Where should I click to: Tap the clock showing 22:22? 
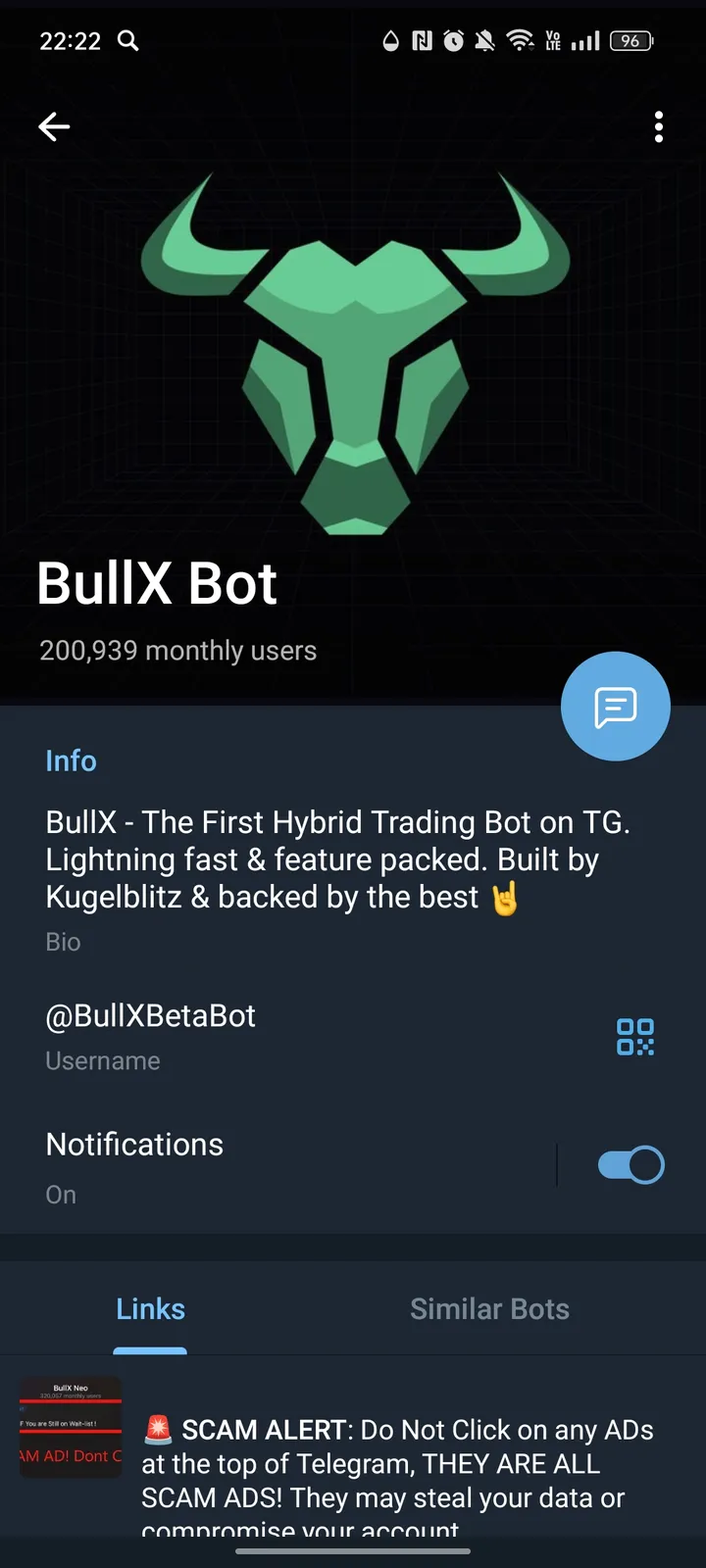pyautogui.click(x=68, y=41)
